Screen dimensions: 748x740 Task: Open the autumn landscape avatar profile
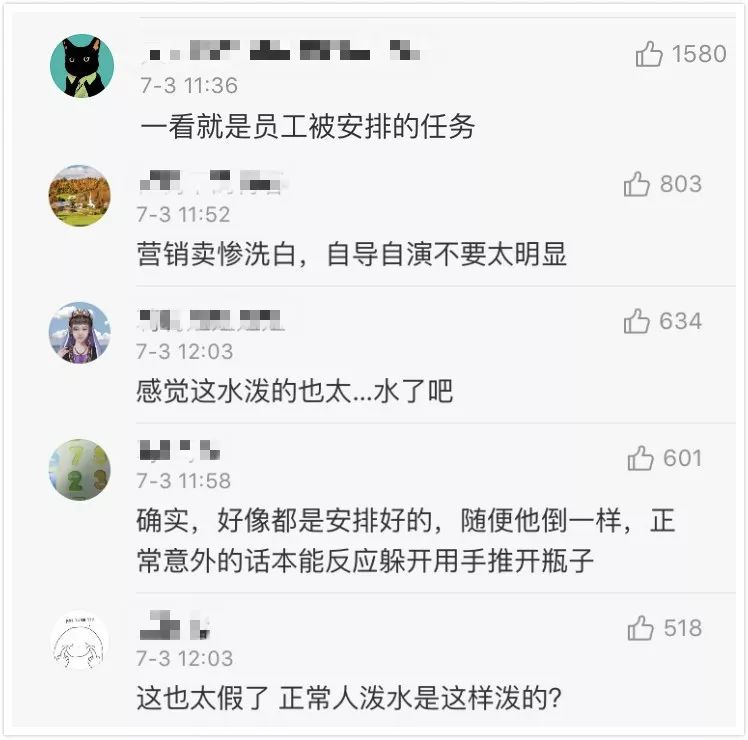click(x=80, y=195)
